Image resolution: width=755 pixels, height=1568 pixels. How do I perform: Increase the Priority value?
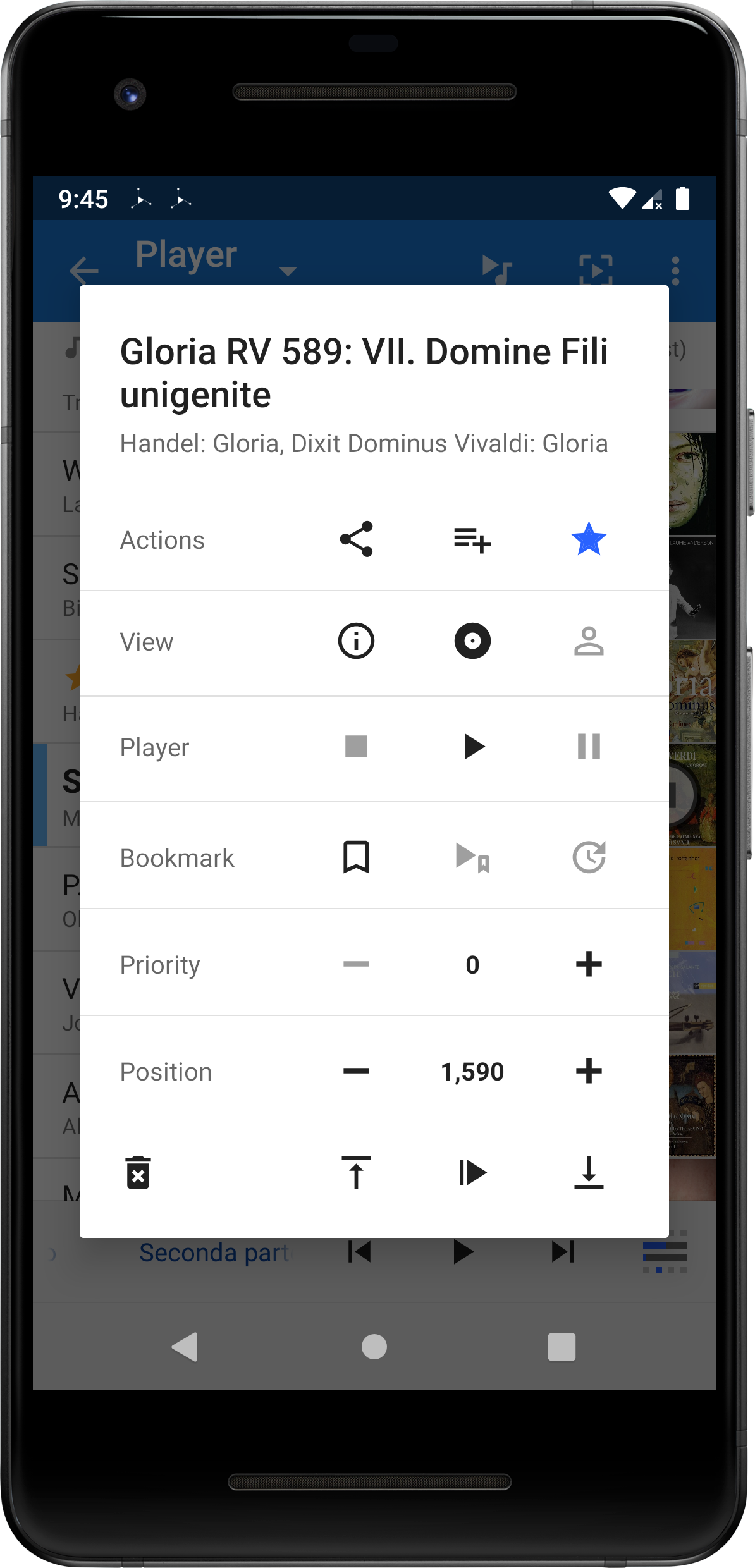(589, 964)
